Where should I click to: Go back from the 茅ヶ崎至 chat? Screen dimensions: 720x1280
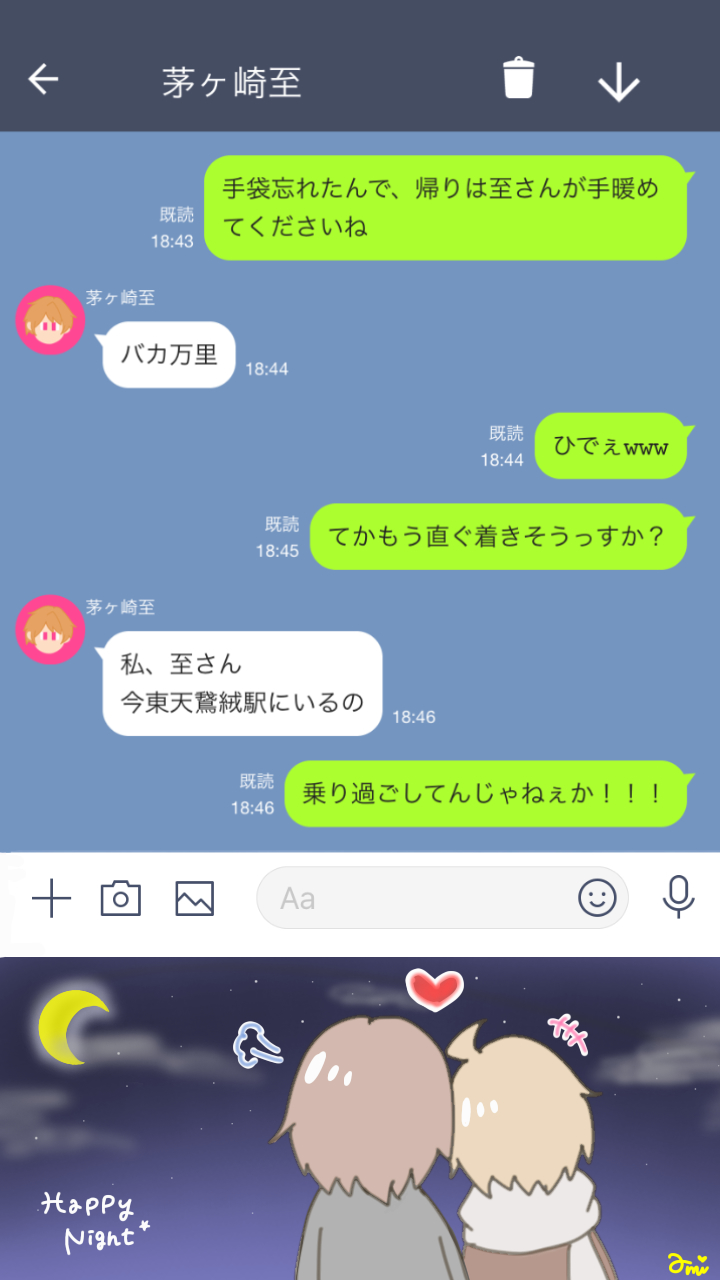tap(43, 79)
